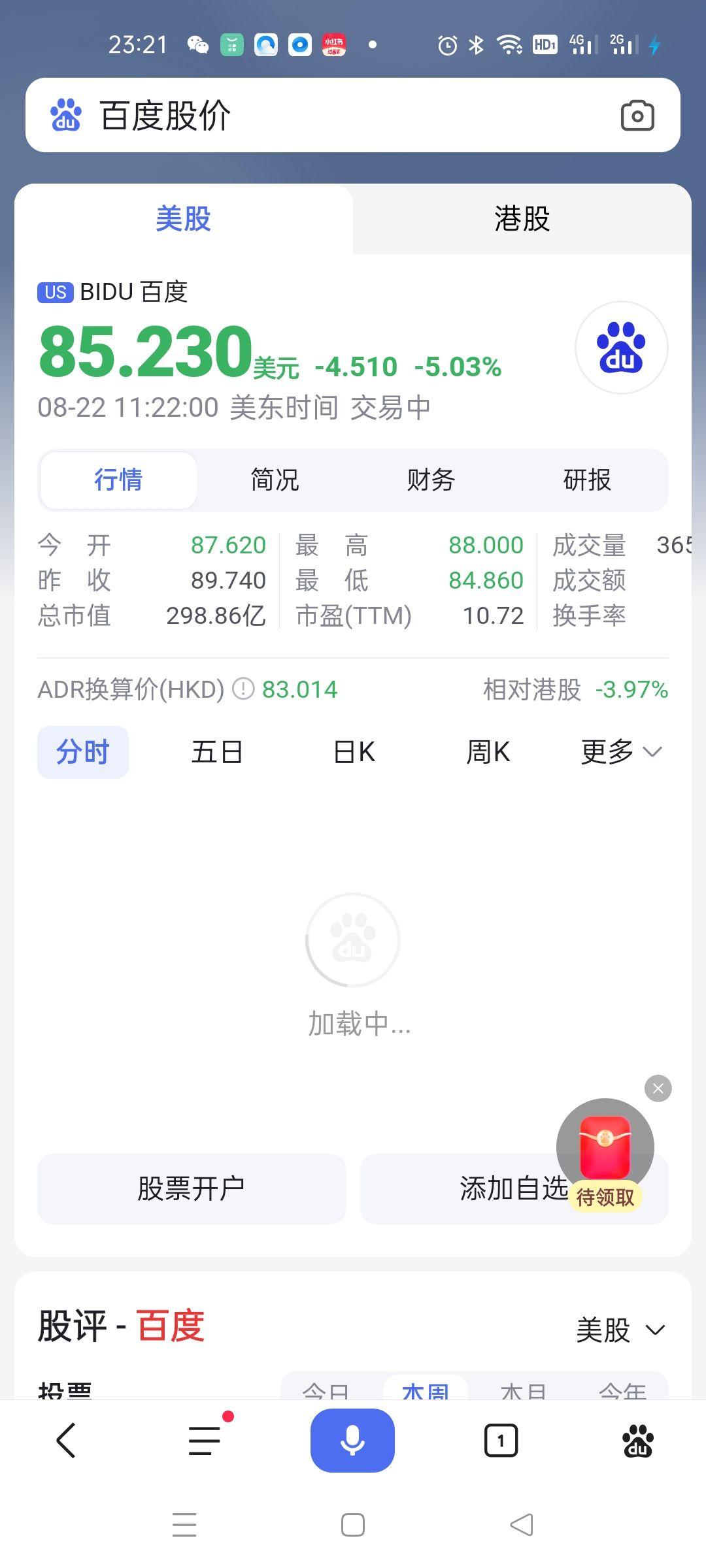Switch to the 港股 tab
This screenshot has width=706, height=1568.
click(520, 220)
